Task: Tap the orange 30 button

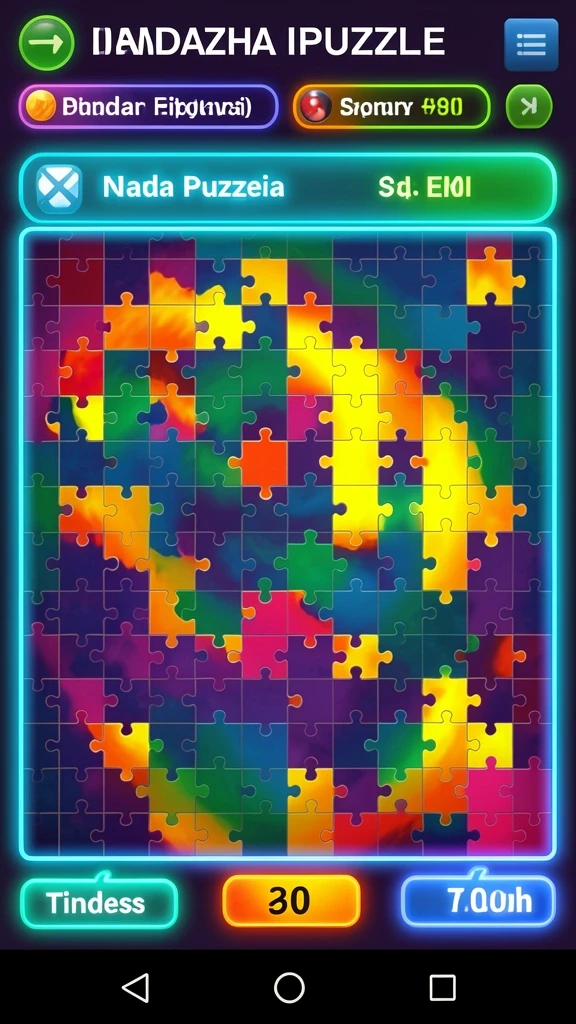Action: point(291,901)
